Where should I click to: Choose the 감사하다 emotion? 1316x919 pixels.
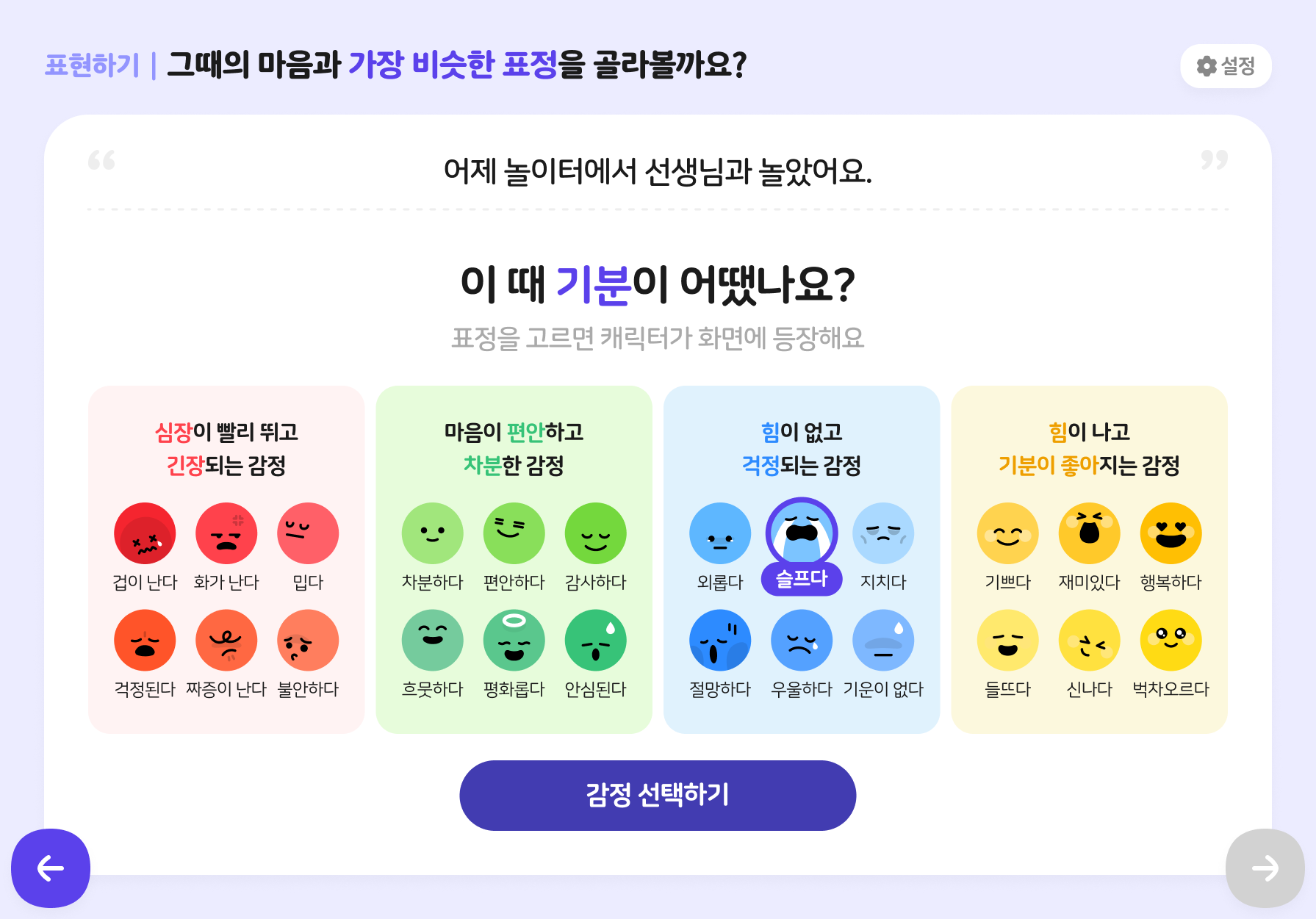595,534
